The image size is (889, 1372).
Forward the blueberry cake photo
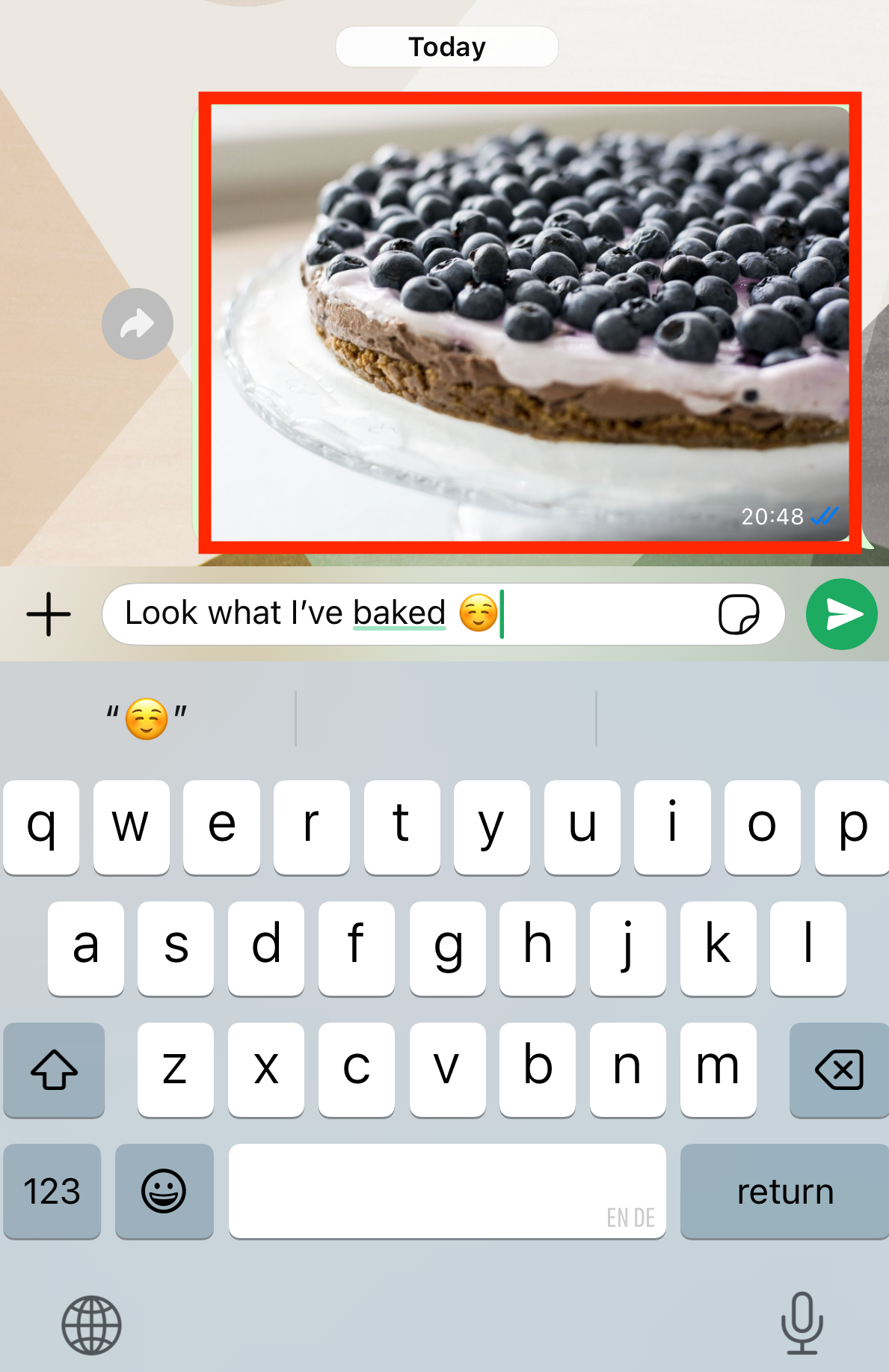click(138, 324)
